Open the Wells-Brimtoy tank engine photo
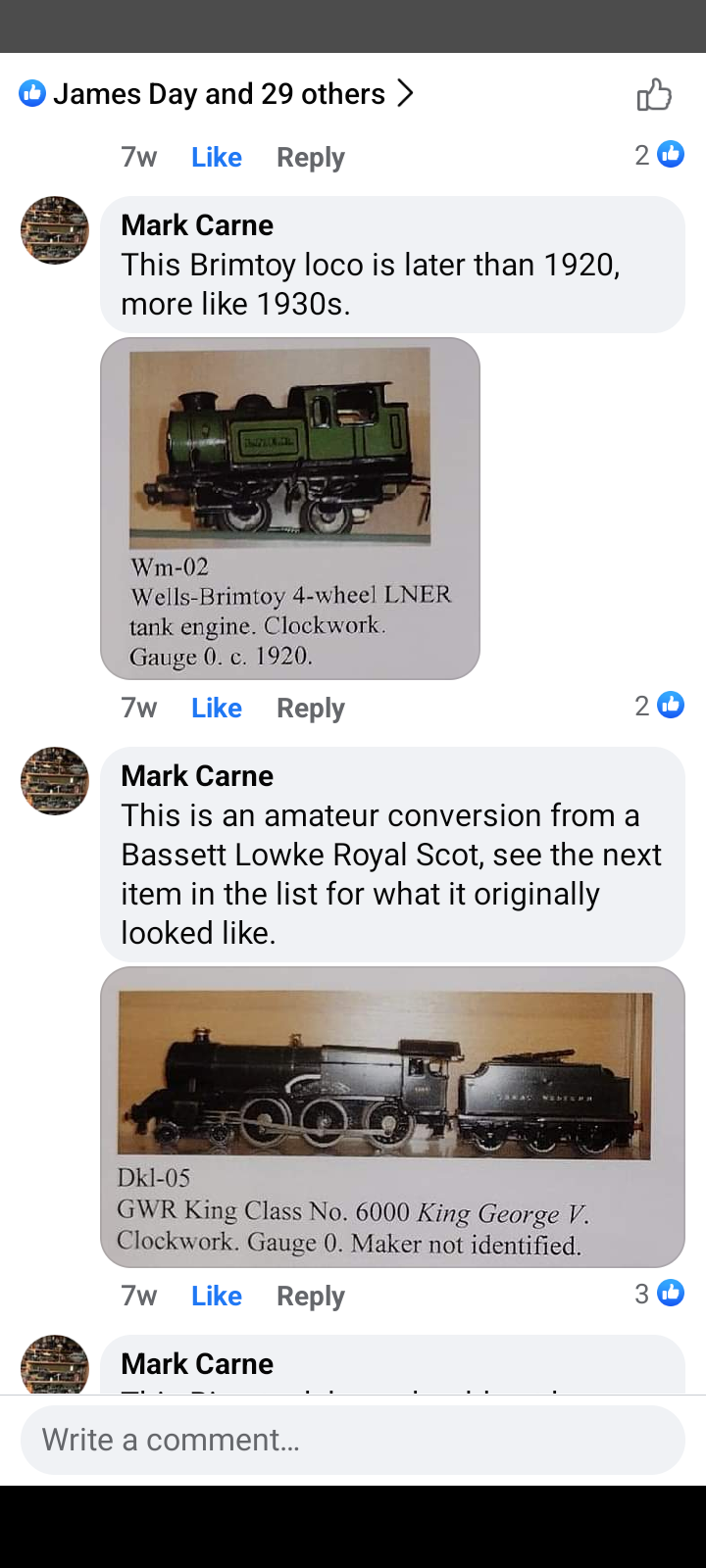This screenshot has width=706, height=1568. (x=290, y=509)
